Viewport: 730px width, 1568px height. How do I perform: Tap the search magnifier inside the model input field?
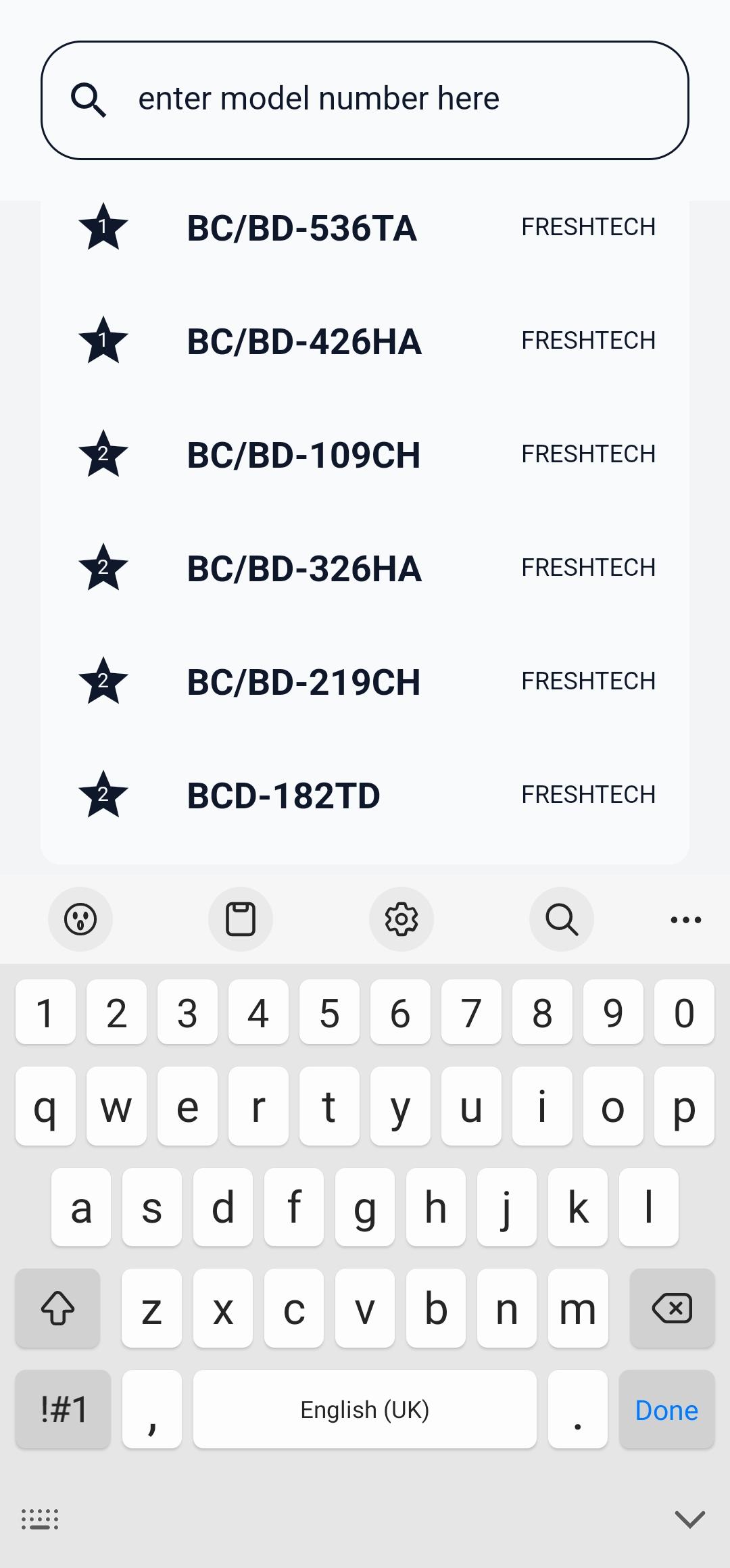(x=89, y=100)
